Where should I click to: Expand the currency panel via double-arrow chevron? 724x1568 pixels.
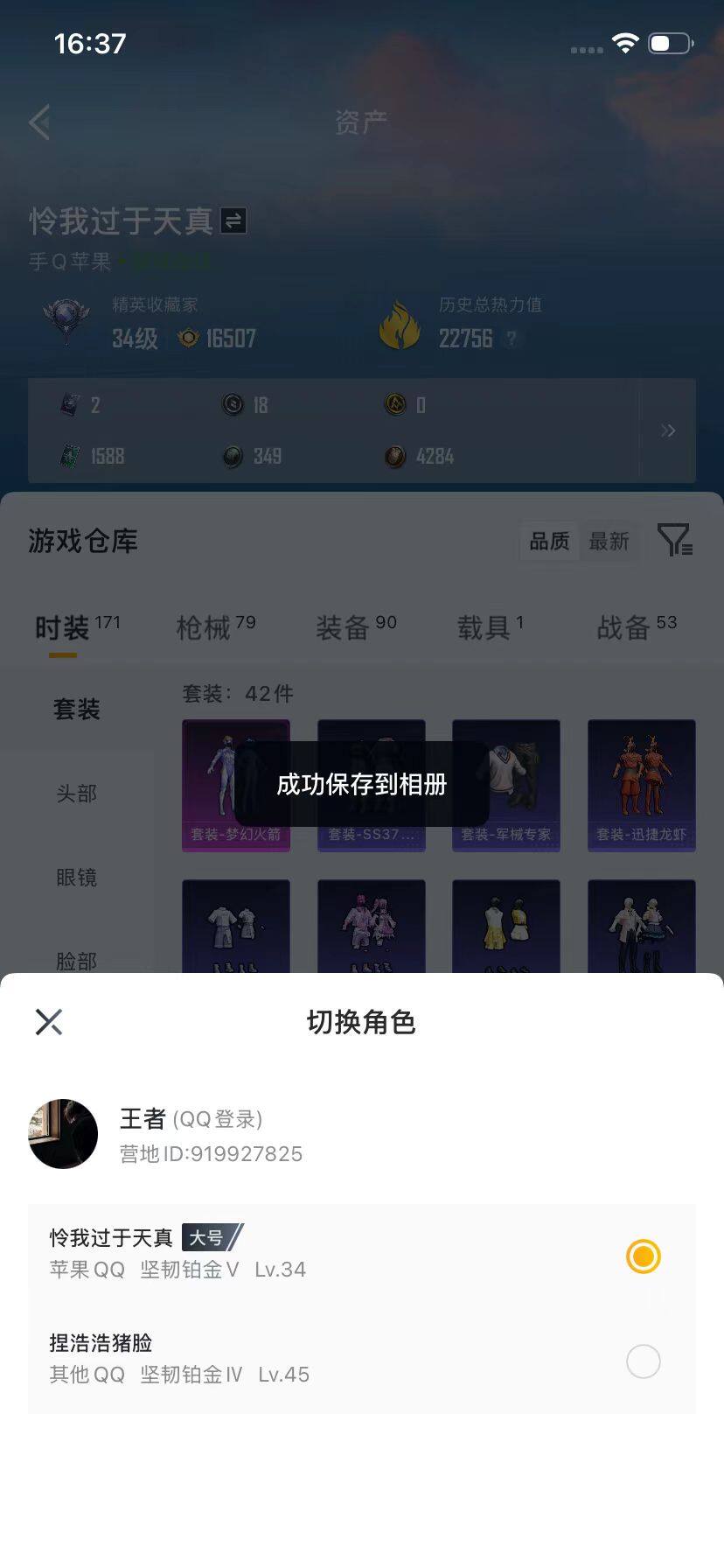[668, 430]
